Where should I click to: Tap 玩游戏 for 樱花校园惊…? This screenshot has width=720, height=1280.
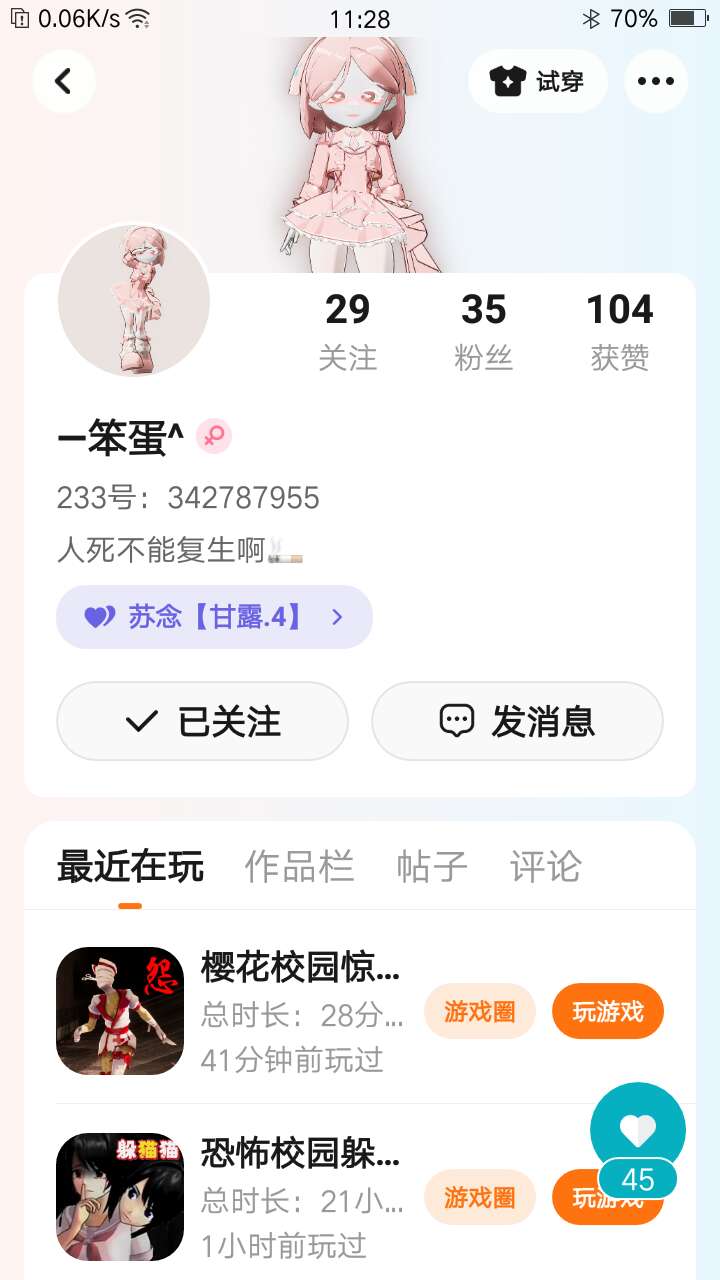608,1012
